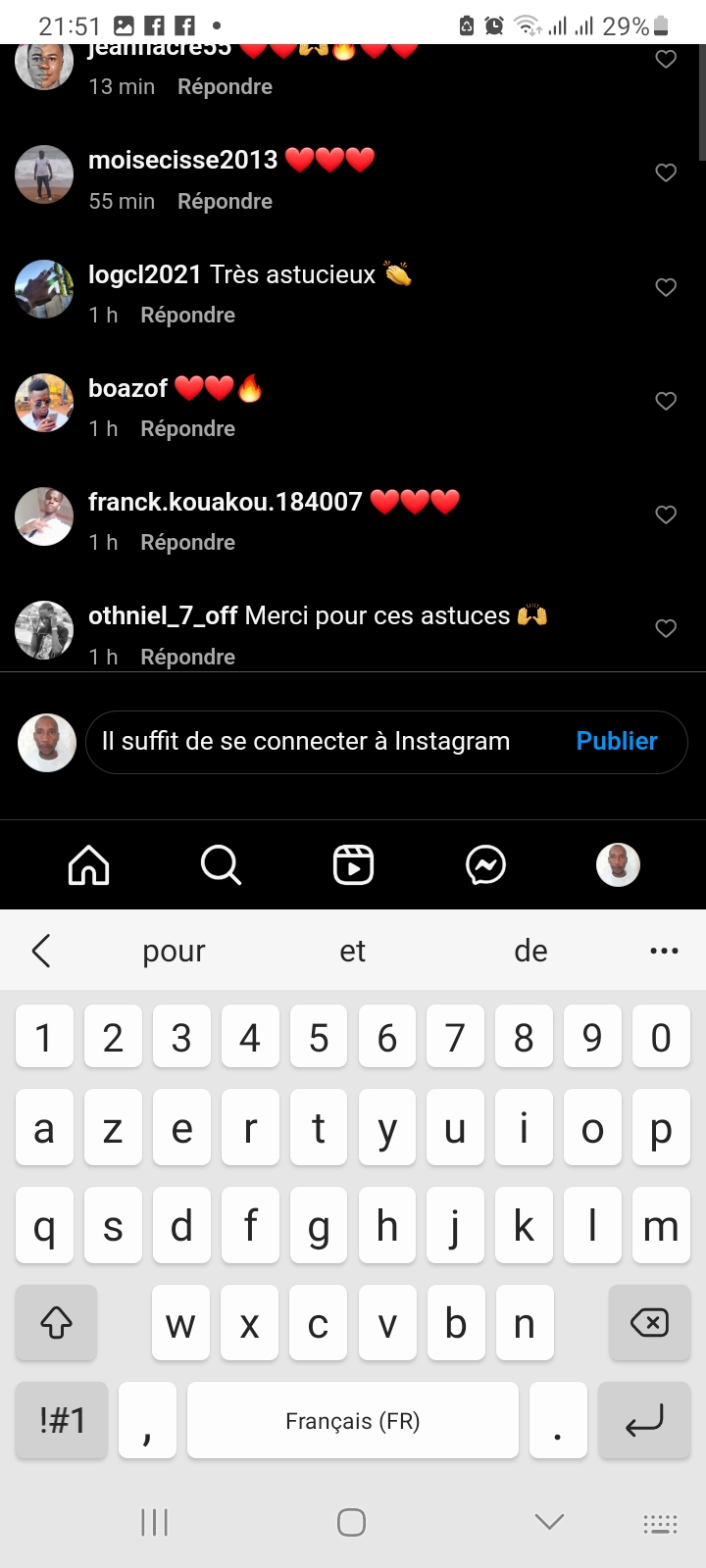This screenshot has width=706, height=1568.
Task: Open logcl2021's profile from username
Action: (x=144, y=274)
